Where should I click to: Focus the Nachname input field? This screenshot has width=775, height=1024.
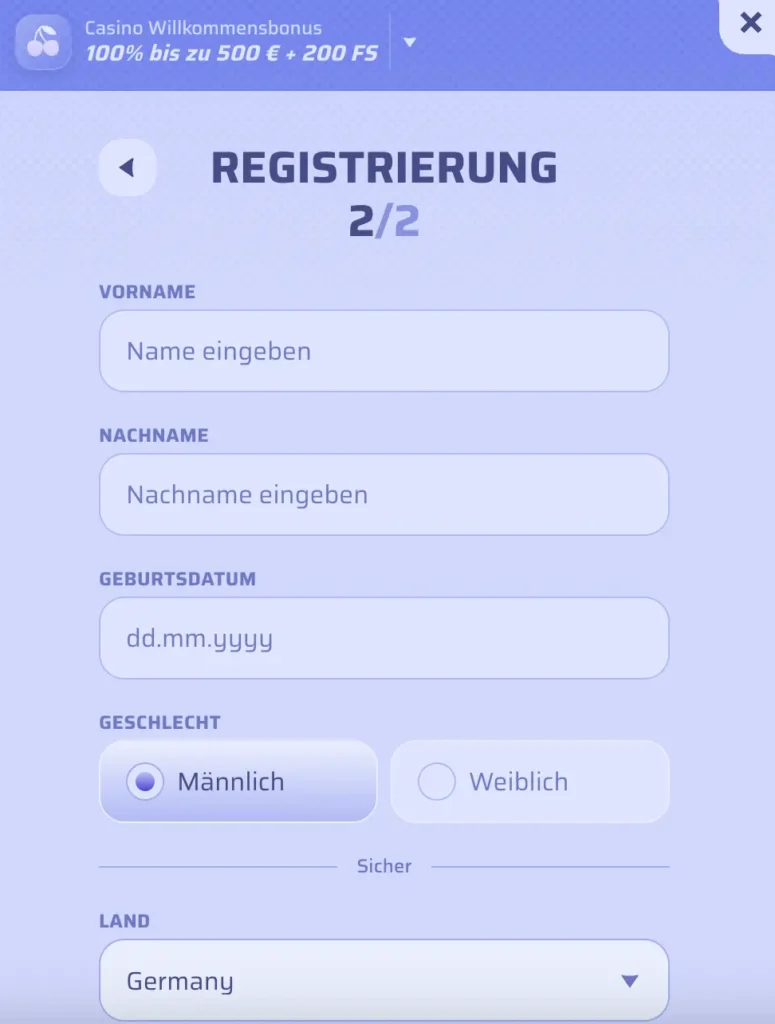(384, 495)
